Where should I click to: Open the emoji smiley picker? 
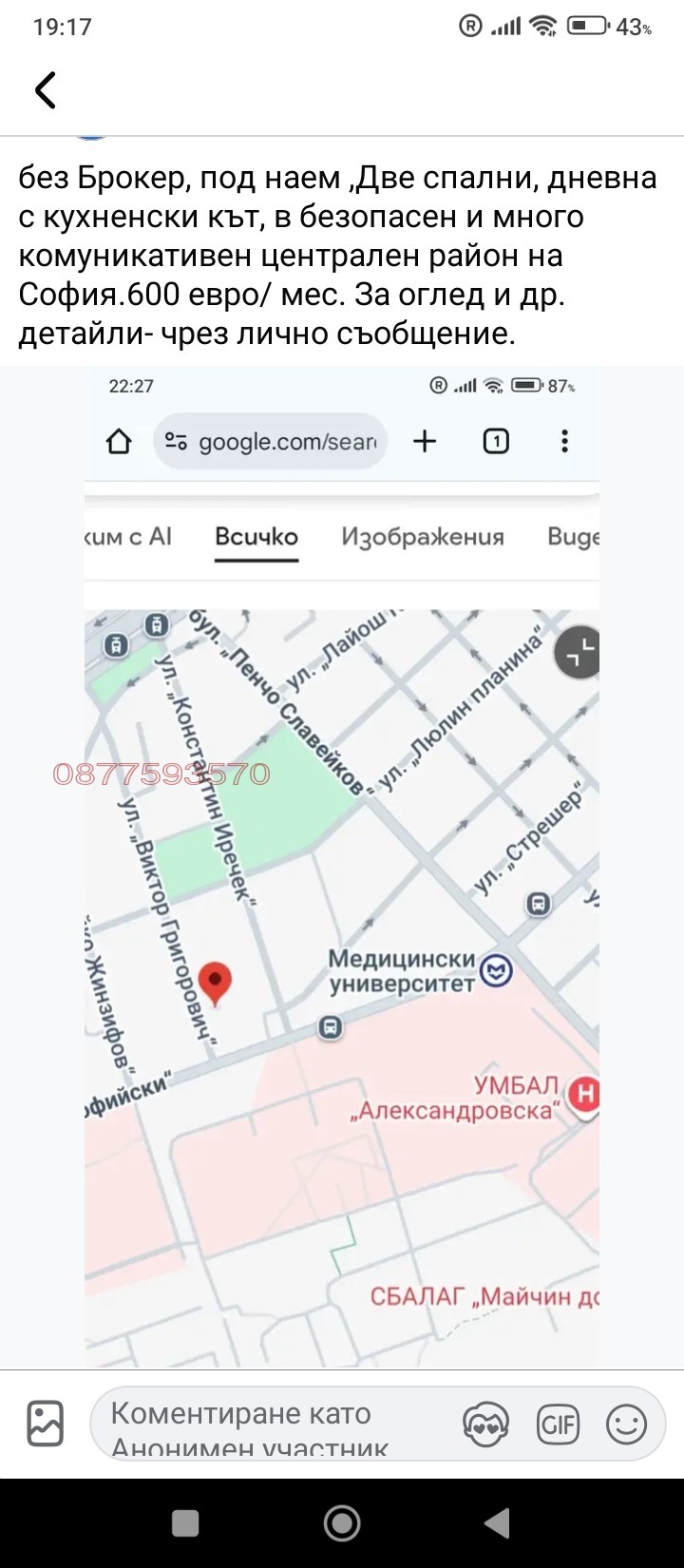point(627,1424)
